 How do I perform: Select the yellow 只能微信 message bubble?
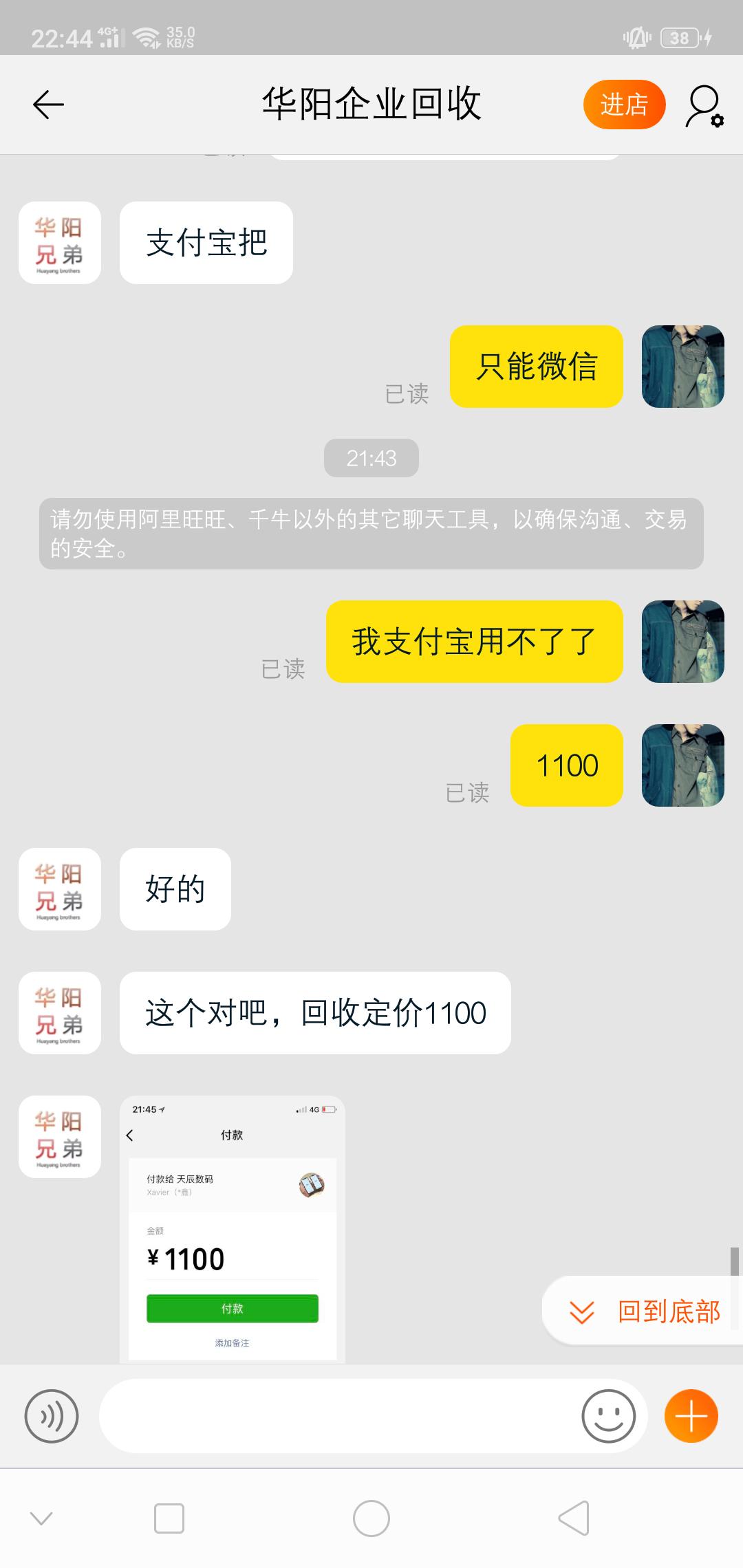(x=537, y=366)
